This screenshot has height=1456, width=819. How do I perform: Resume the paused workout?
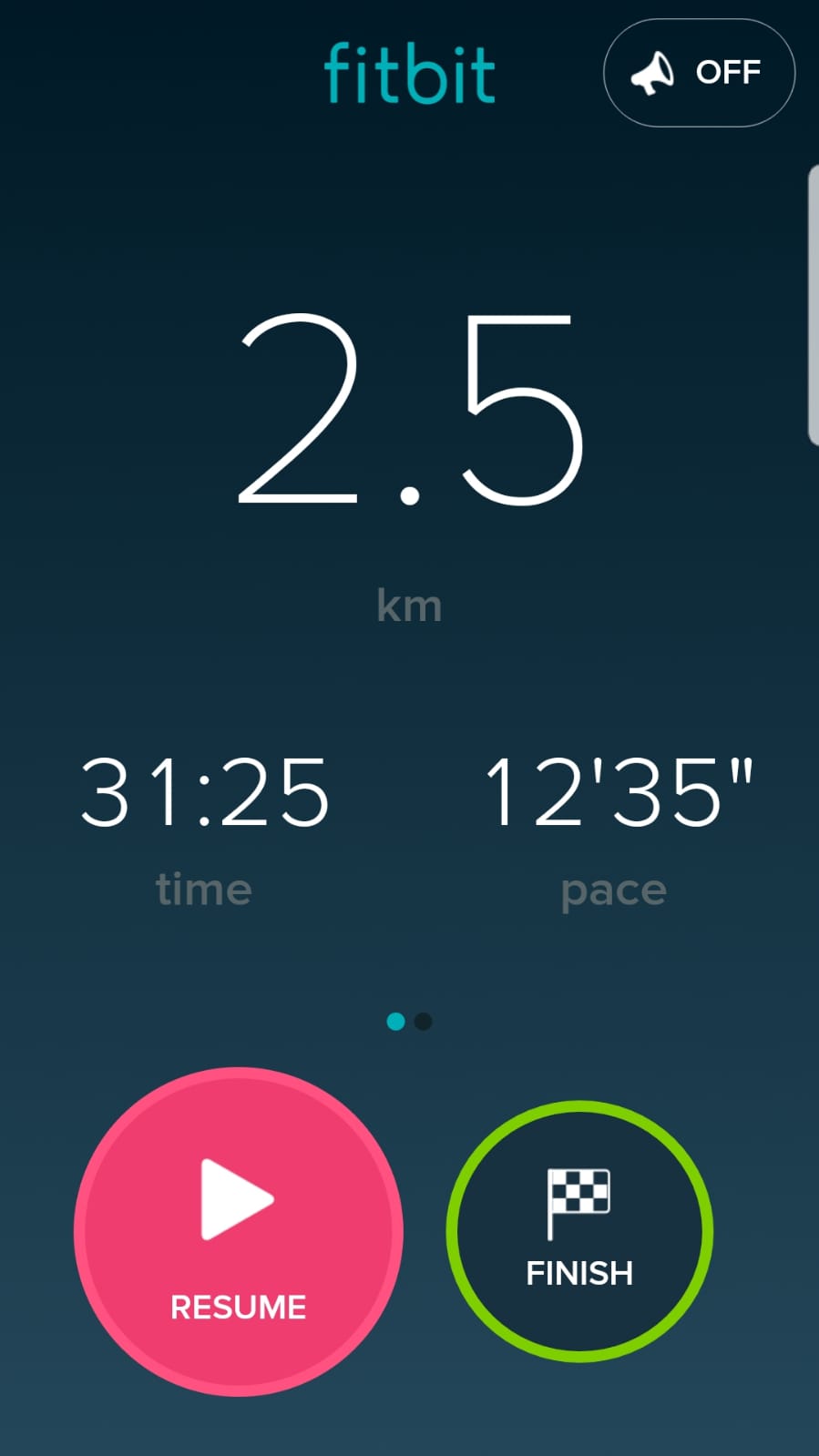tap(239, 1231)
